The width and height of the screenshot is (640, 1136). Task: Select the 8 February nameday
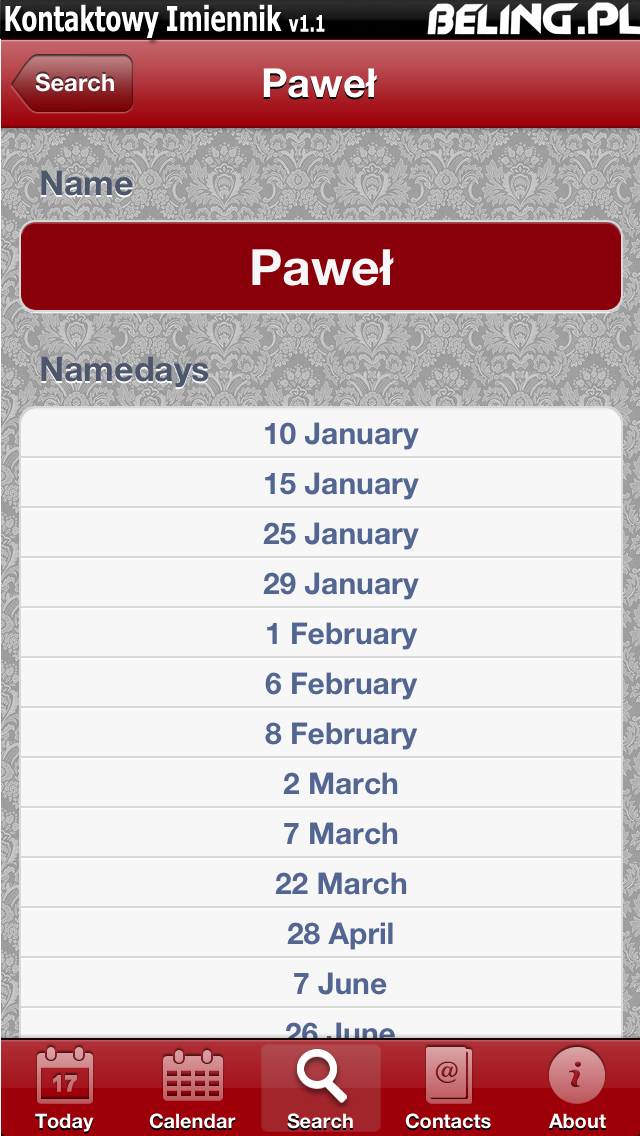click(321, 733)
